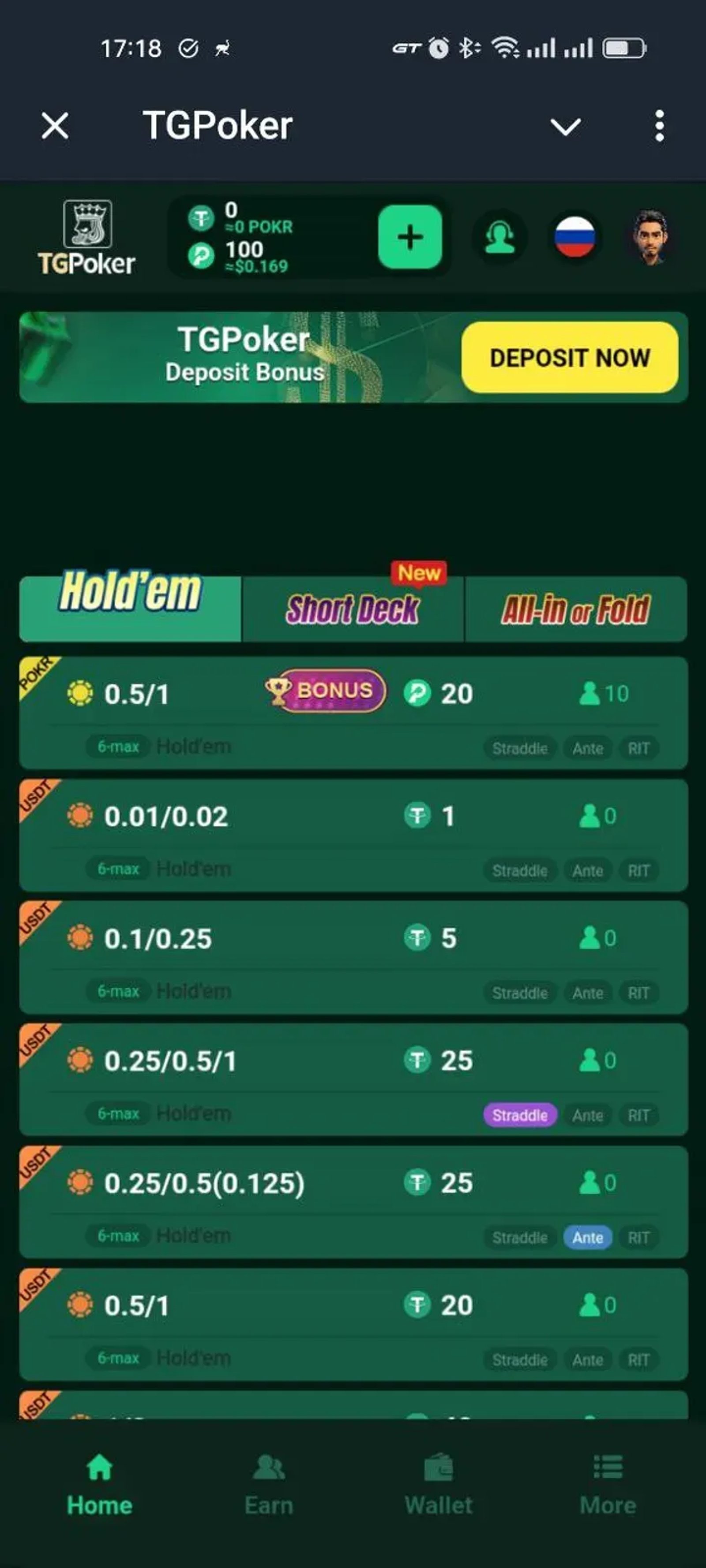Switch to the Short Deck tab
The width and height of the screenshot is (706, 1568).
pos(353,609)
